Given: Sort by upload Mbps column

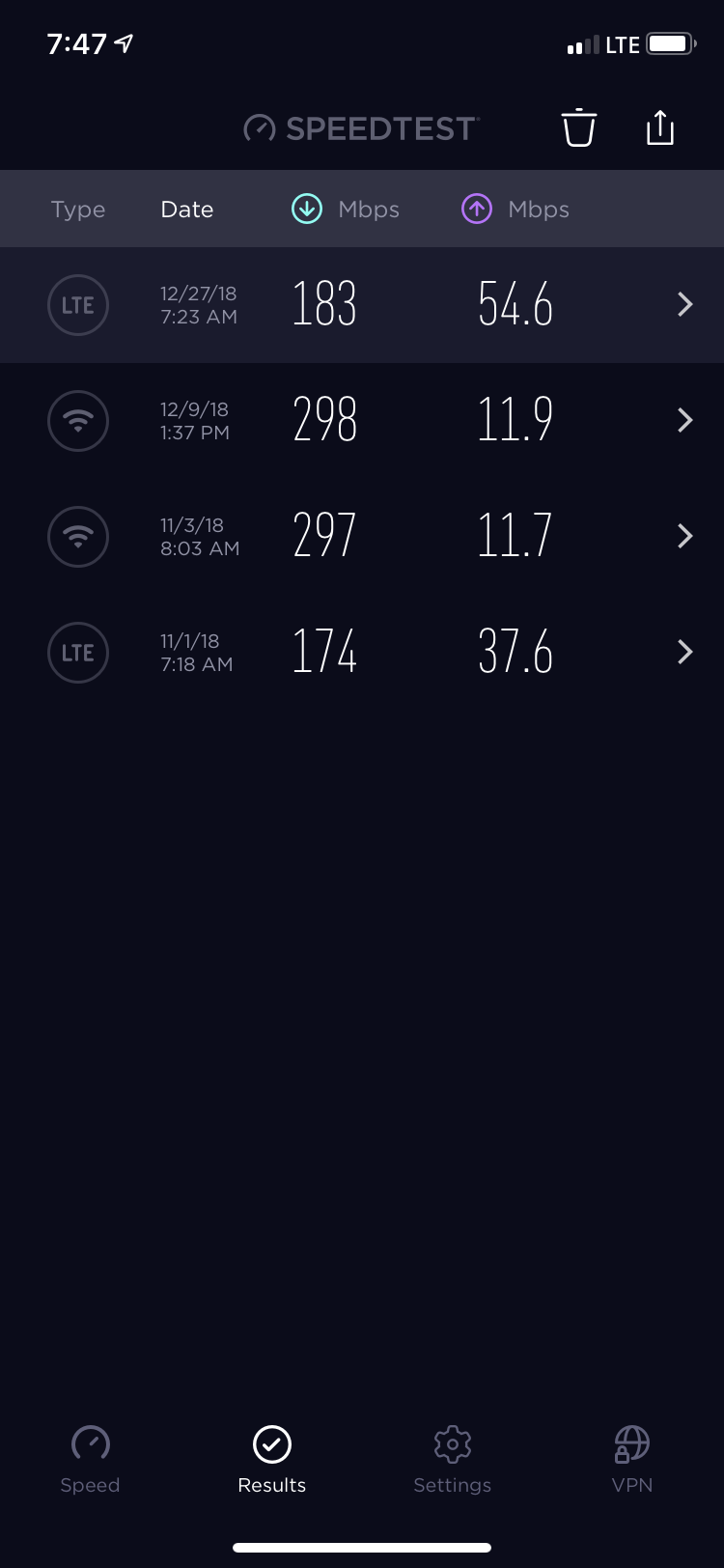Looking at the screenshot, I should click(515, 210).
